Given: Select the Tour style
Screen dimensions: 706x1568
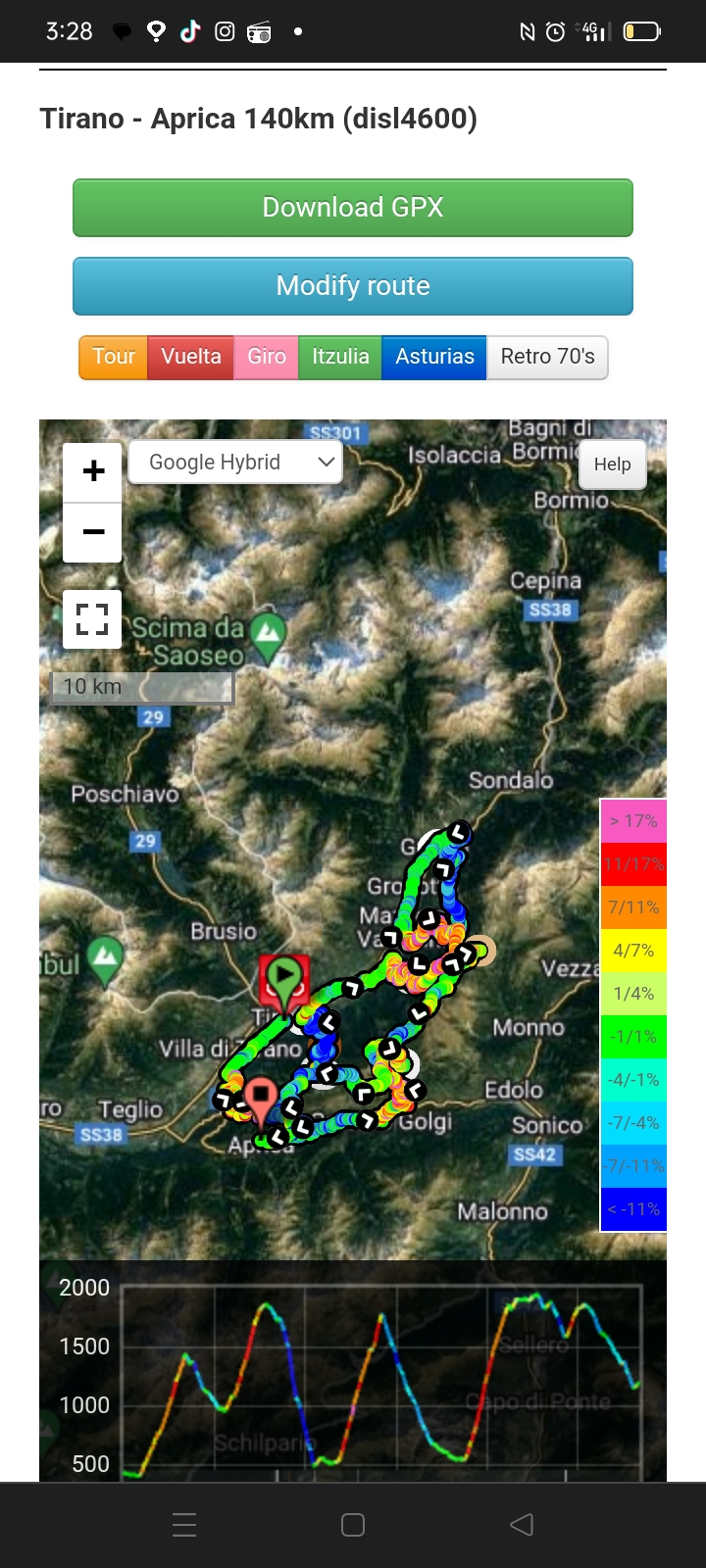Looking at the screenshot, I should click(114, 357).
